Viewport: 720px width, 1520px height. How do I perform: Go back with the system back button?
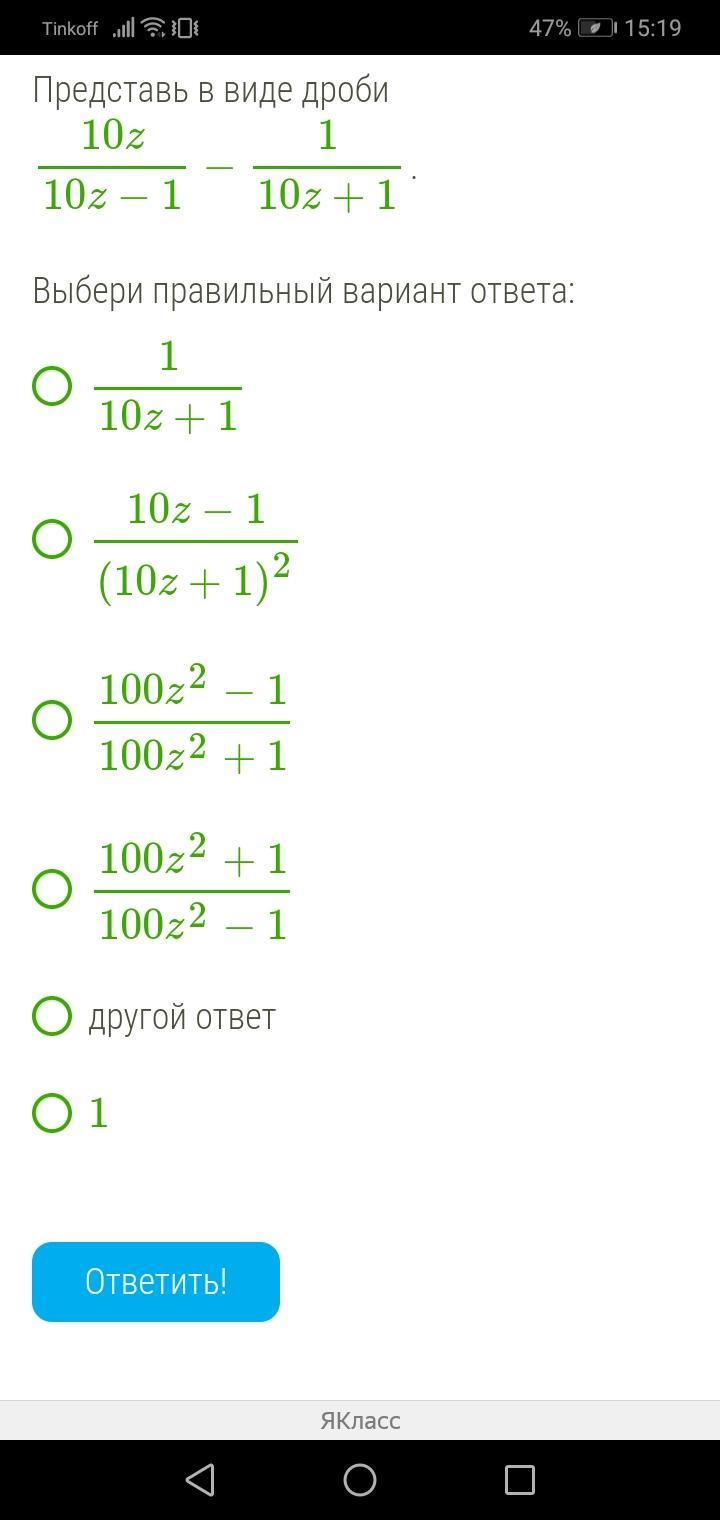pyautogui.click(x=200, y=1480)
